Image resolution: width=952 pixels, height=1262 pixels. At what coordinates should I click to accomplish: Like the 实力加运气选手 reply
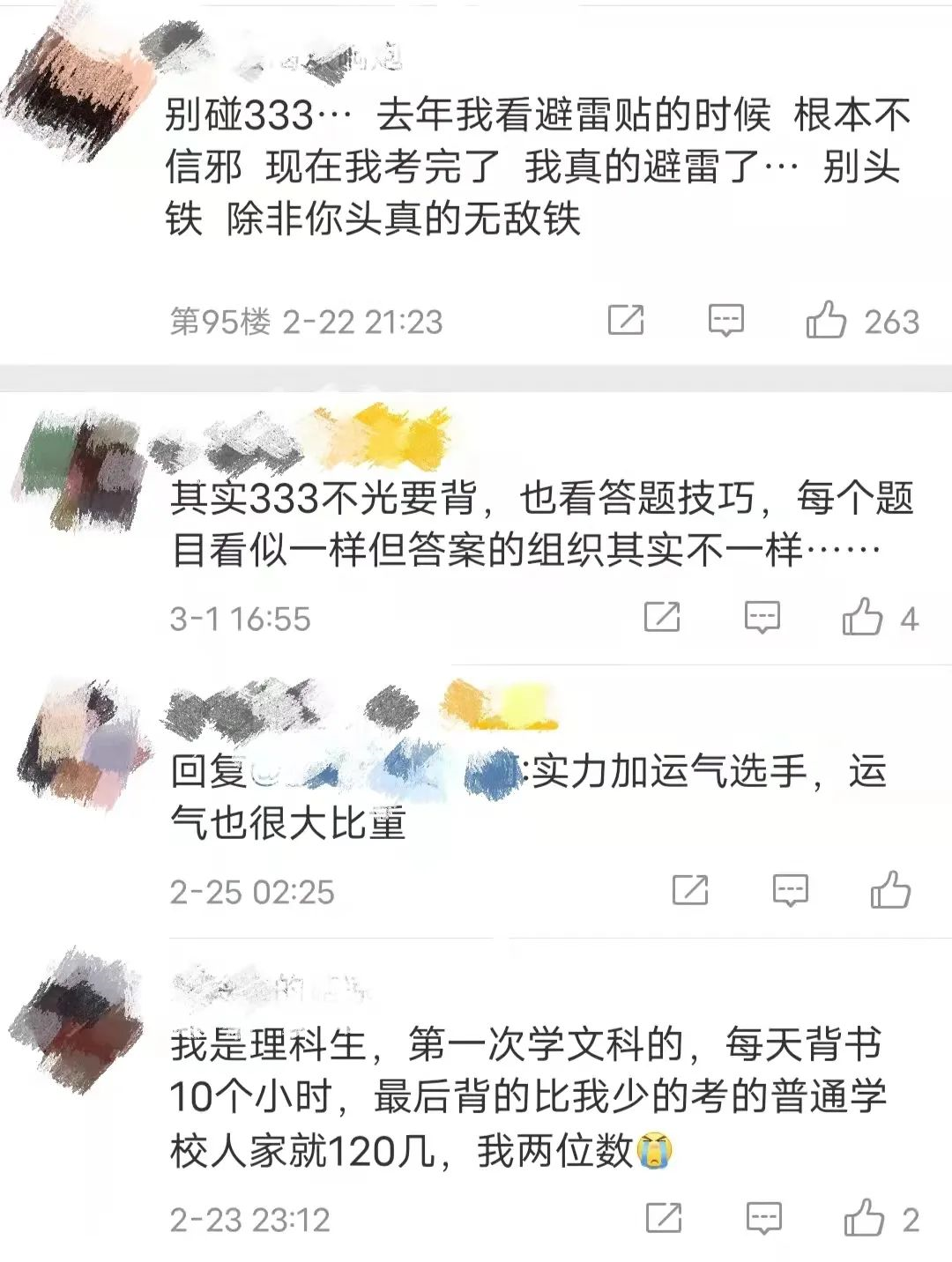[x=890, y=890]
